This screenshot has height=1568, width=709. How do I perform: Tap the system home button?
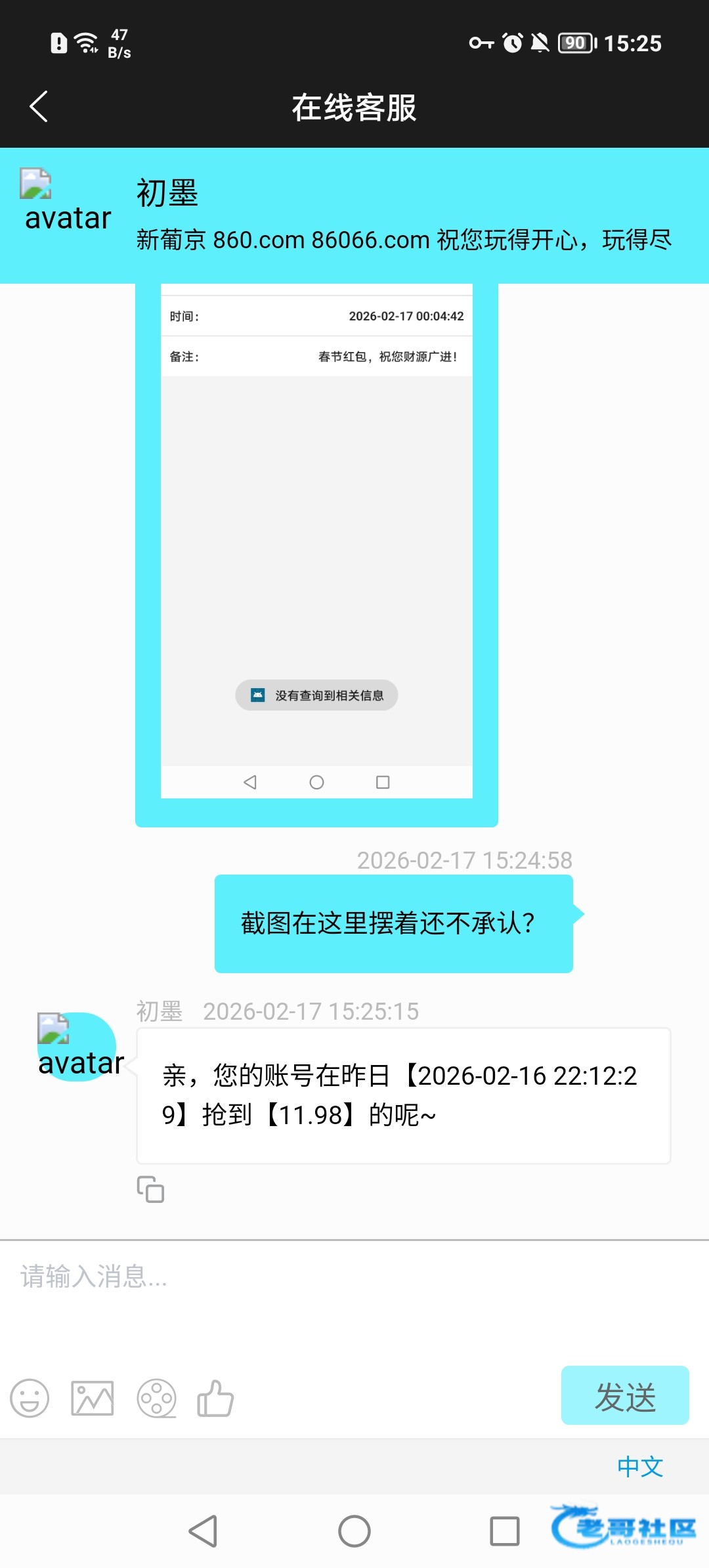(x=354, y=1532)
